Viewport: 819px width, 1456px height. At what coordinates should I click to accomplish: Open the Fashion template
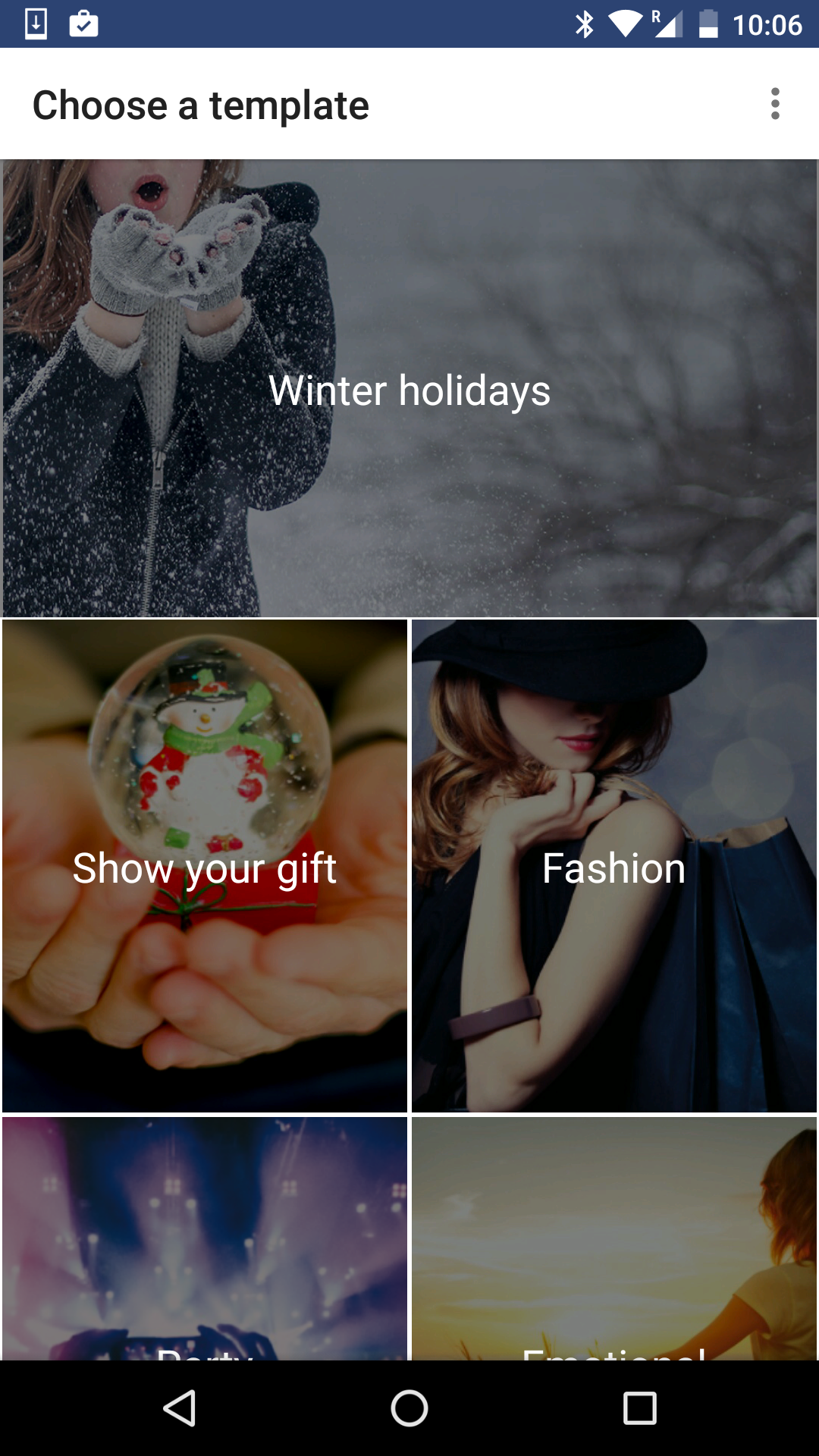click(614, 866)
